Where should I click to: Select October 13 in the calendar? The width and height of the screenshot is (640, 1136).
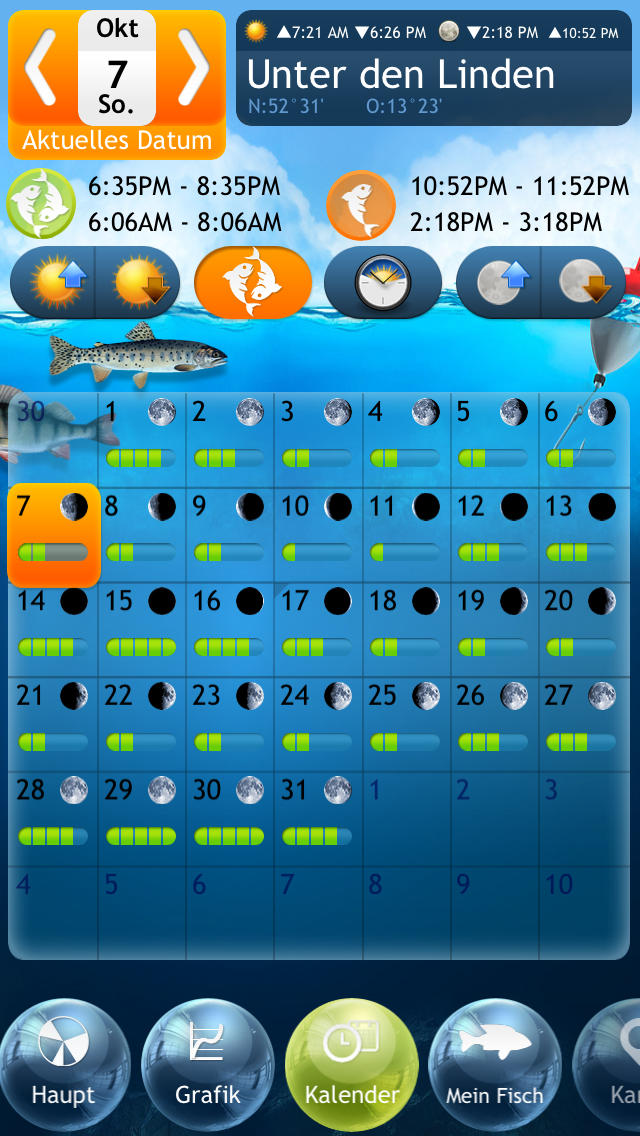[581, 528]
